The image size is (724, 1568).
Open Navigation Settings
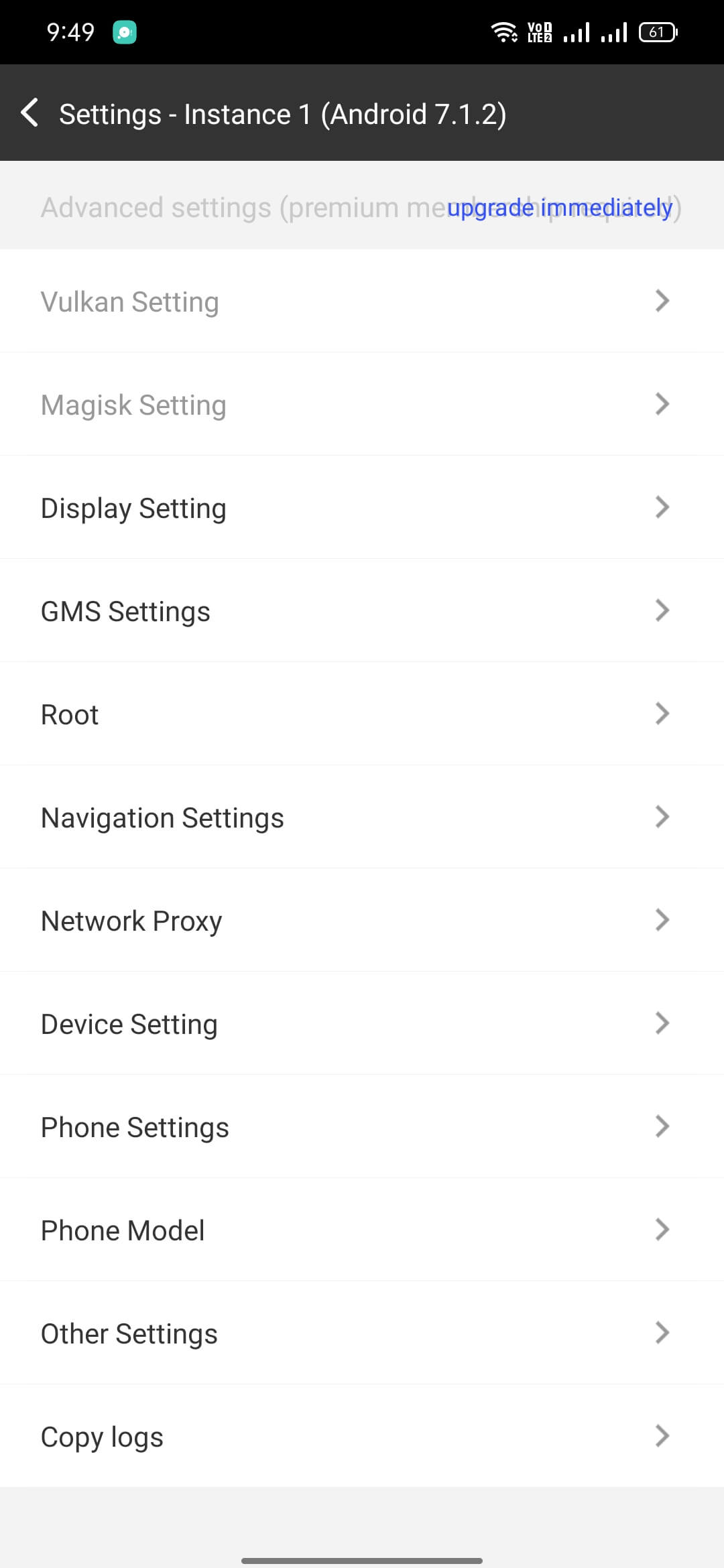point(362,818)
